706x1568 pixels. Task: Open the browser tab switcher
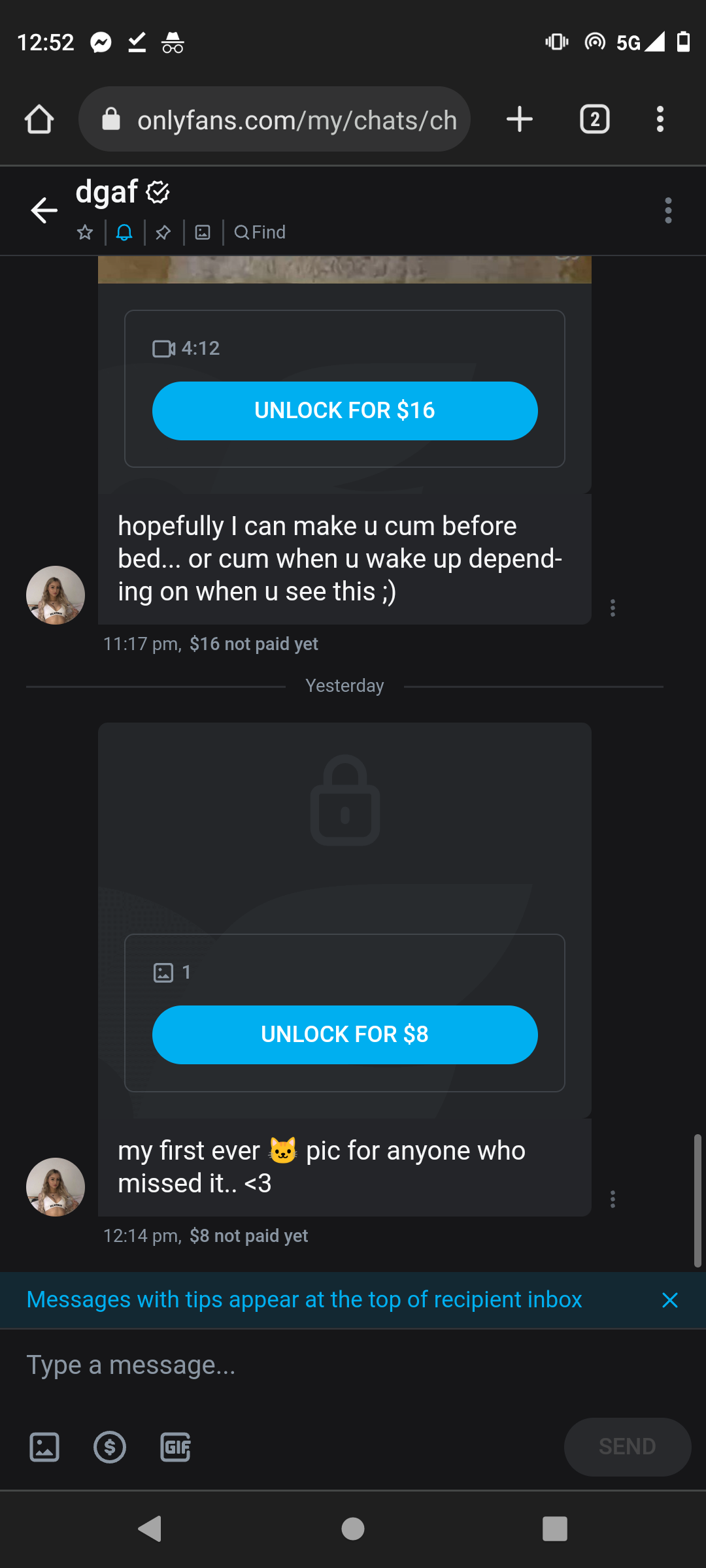pyautogui.click(x=594, y=120)
